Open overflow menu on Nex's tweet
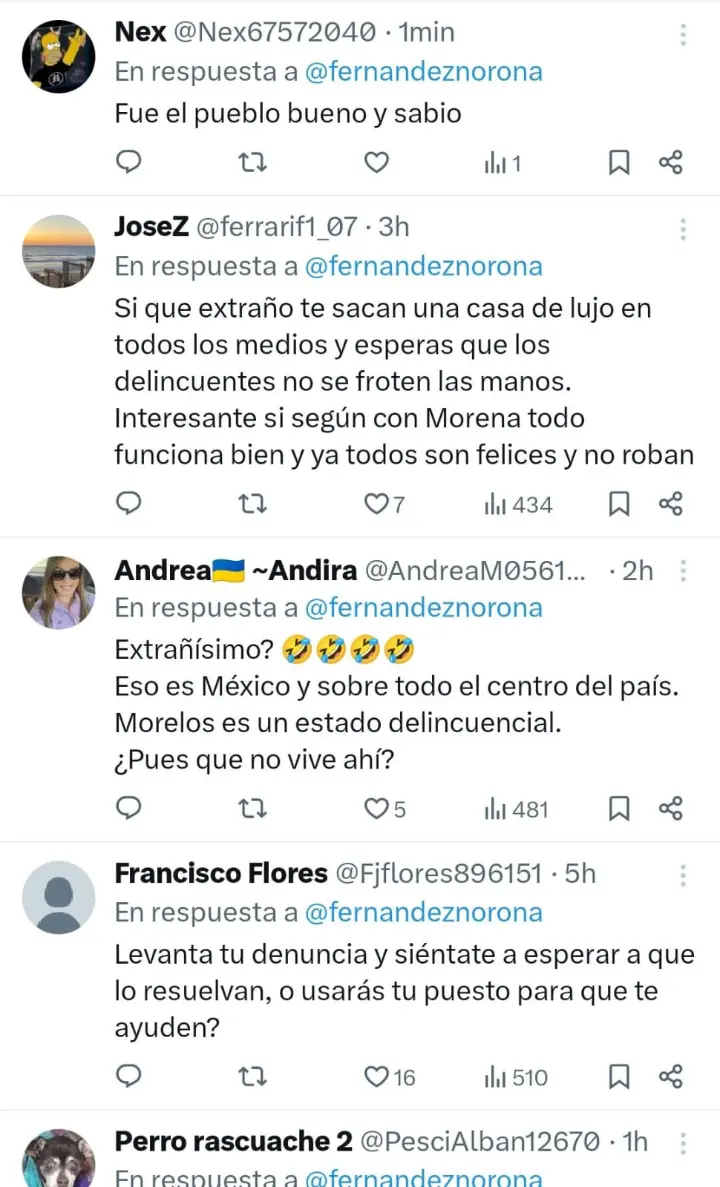The image size is (720, 1187). (683, 35)
